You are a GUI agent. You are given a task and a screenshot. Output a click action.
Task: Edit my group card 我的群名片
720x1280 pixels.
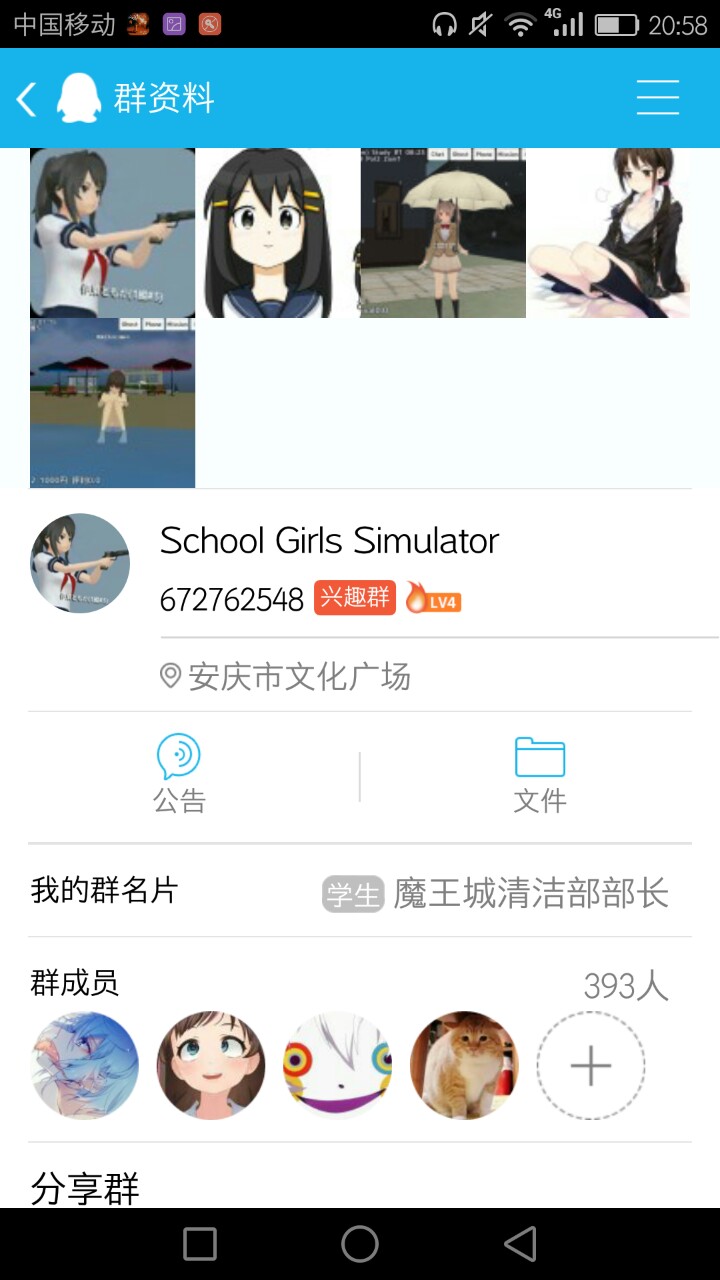[x=360, y=892]
